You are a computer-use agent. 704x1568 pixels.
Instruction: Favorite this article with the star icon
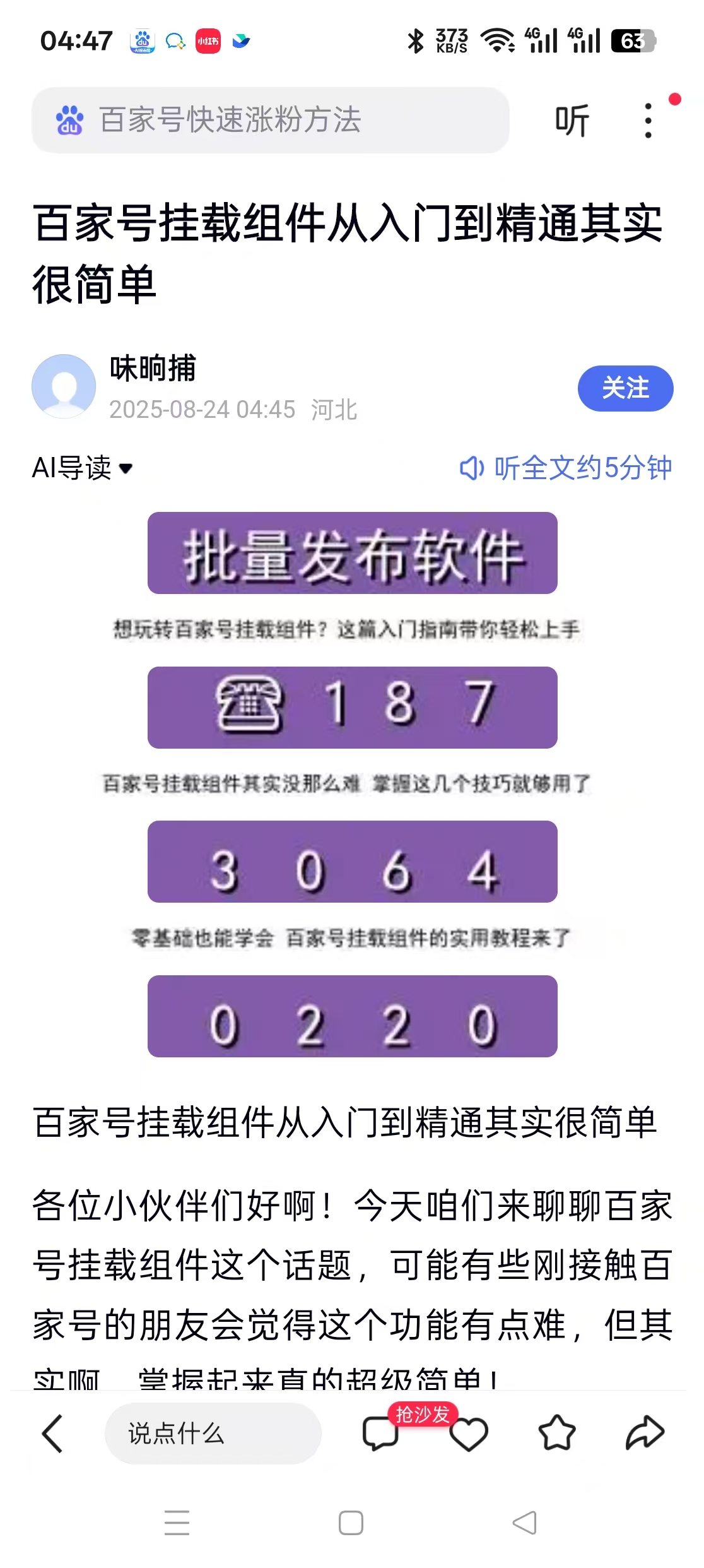click(x=557, y=1434)
